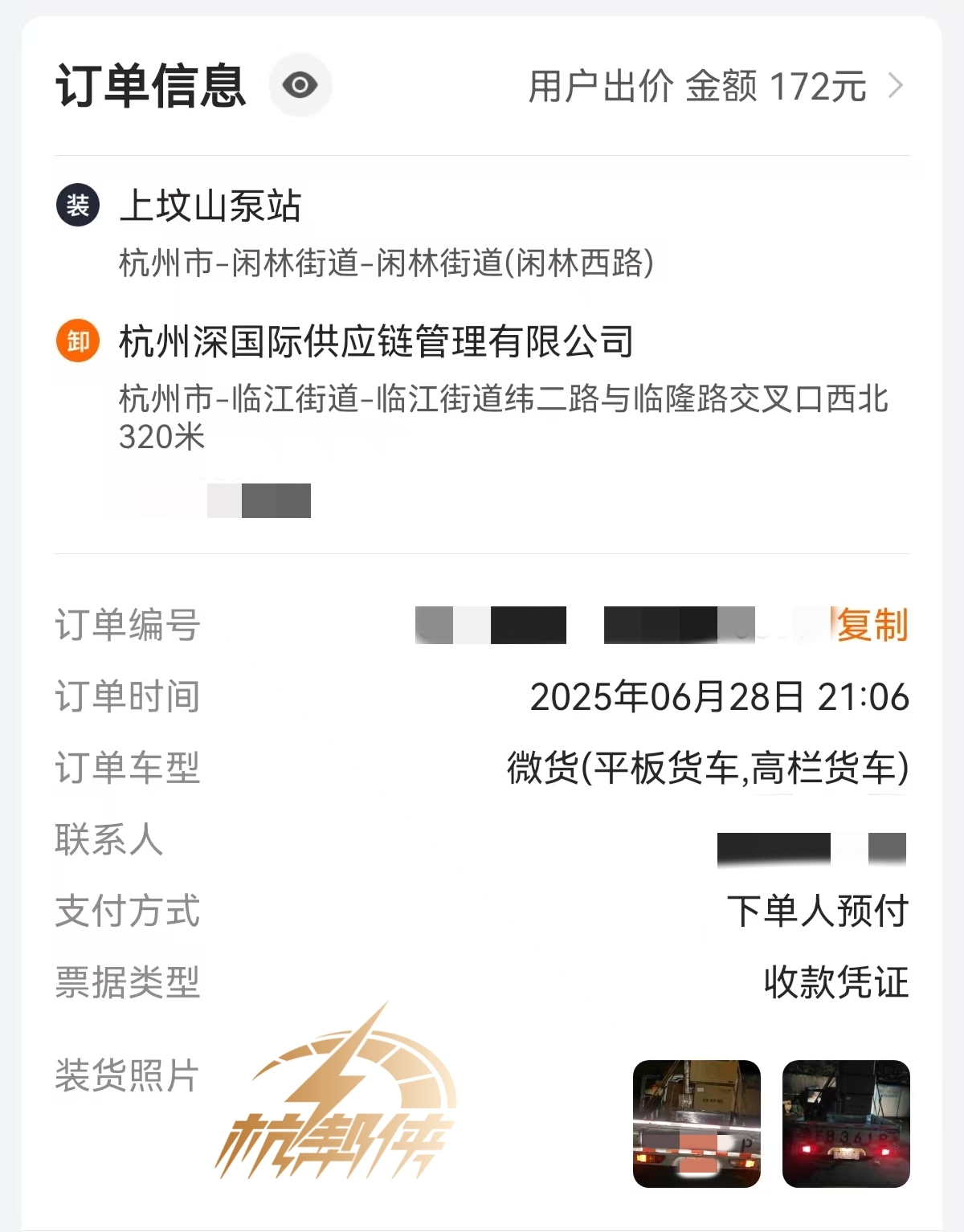View the second loading photo with red taillights
Viewport: 964px width, 1232px height.
coord(846,1124)
